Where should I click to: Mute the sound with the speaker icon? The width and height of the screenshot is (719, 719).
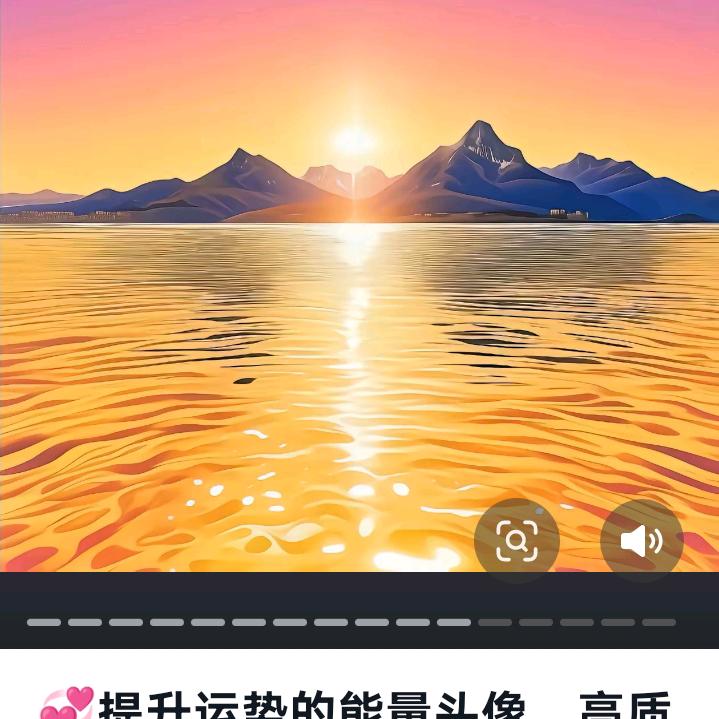tap(641, 541)
